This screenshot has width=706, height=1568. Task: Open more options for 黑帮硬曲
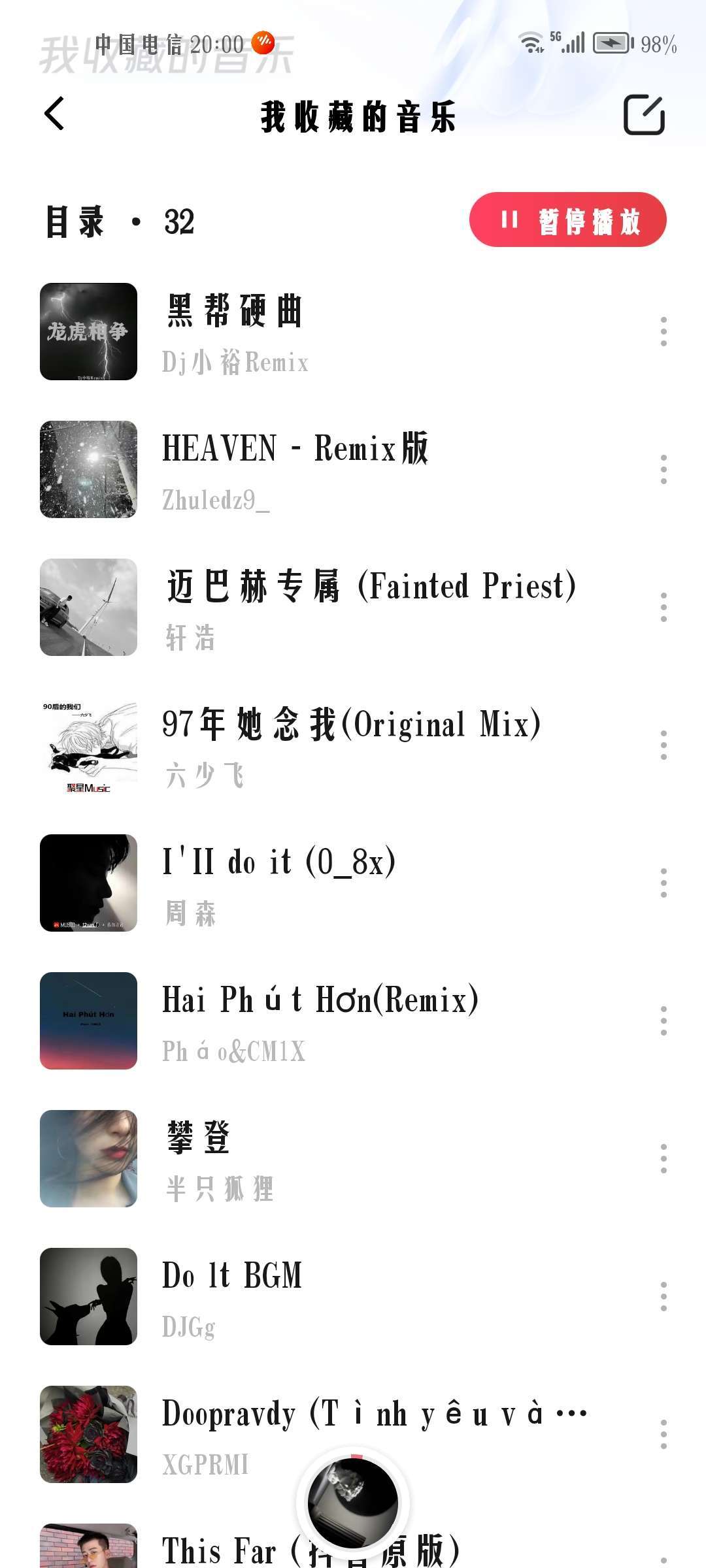664,332
